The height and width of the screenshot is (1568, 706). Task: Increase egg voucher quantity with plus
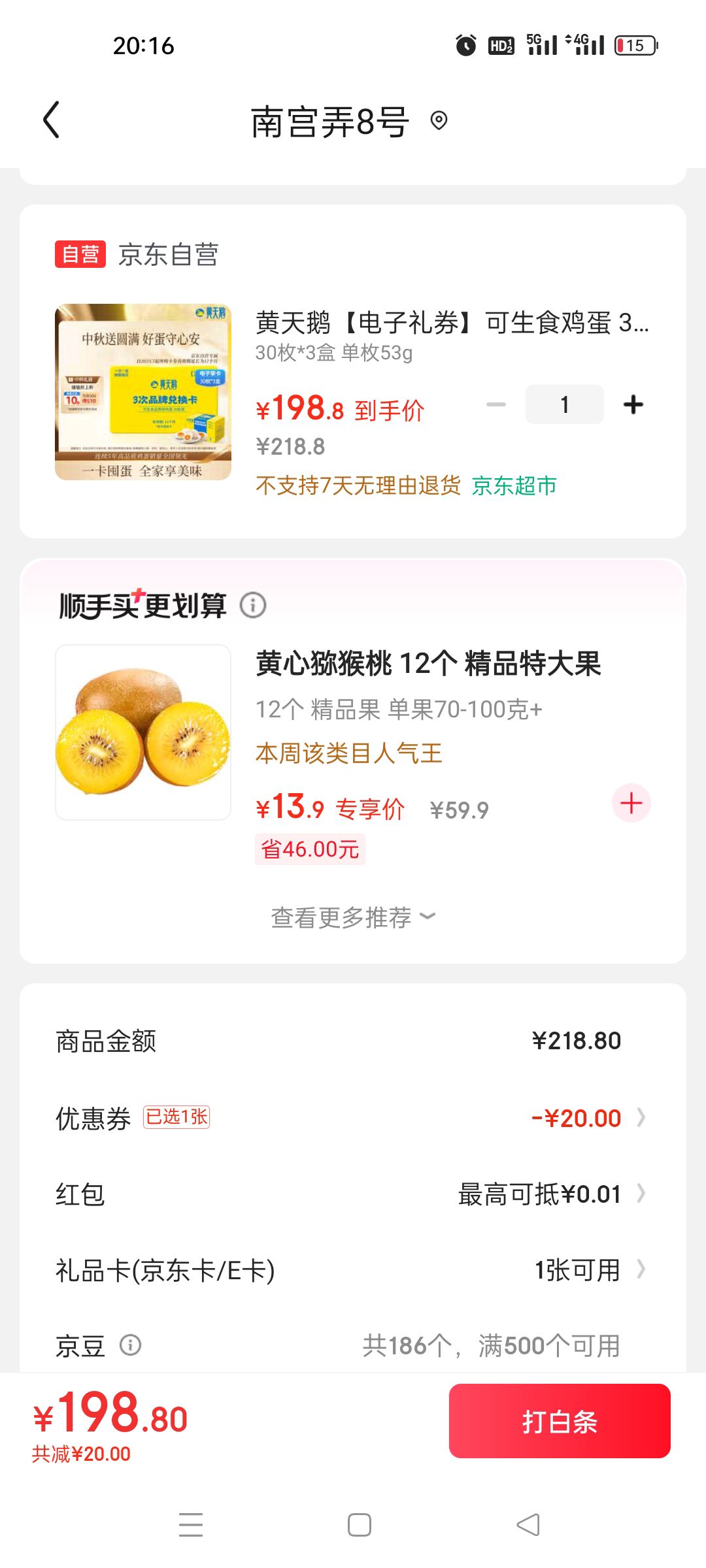[633, 404]
